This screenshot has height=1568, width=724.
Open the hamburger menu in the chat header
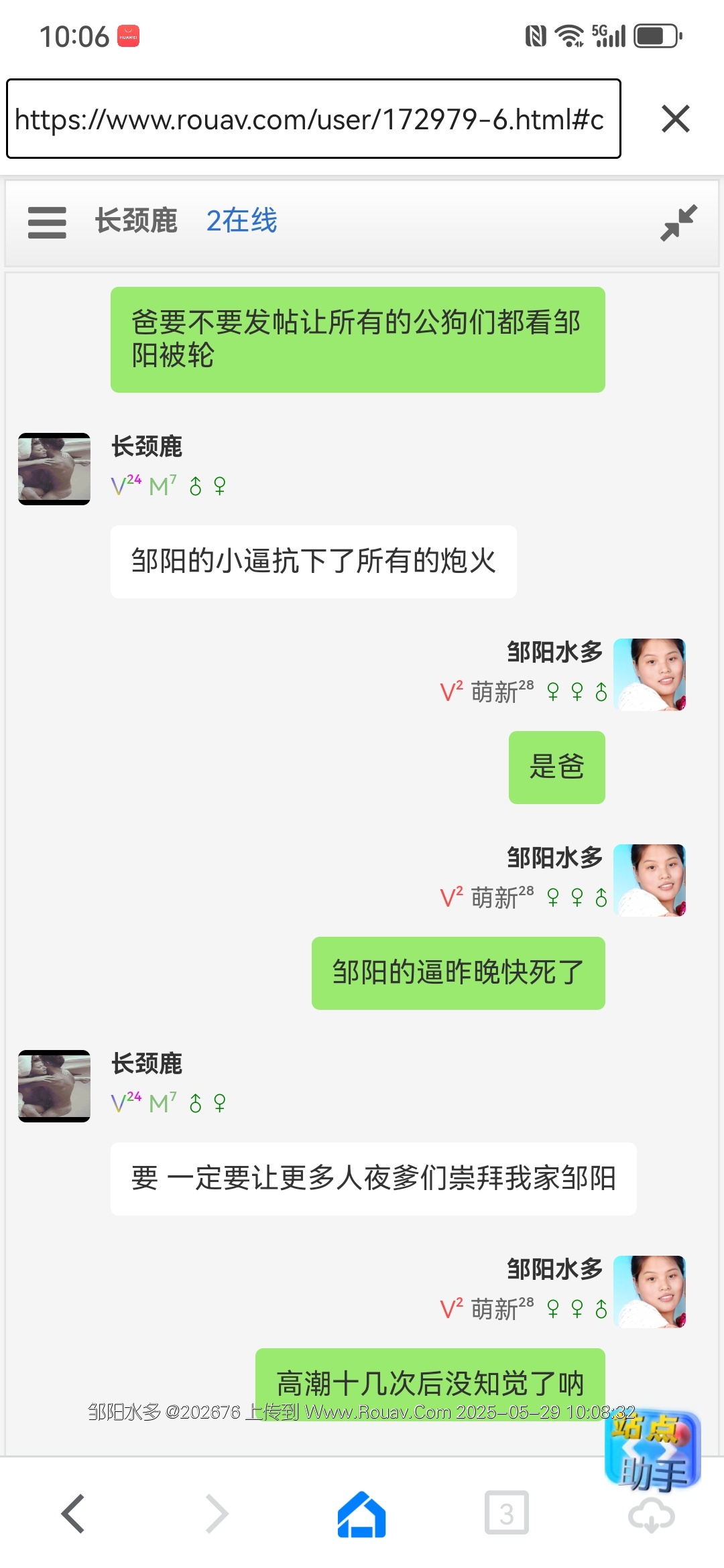tap(47, 222)
